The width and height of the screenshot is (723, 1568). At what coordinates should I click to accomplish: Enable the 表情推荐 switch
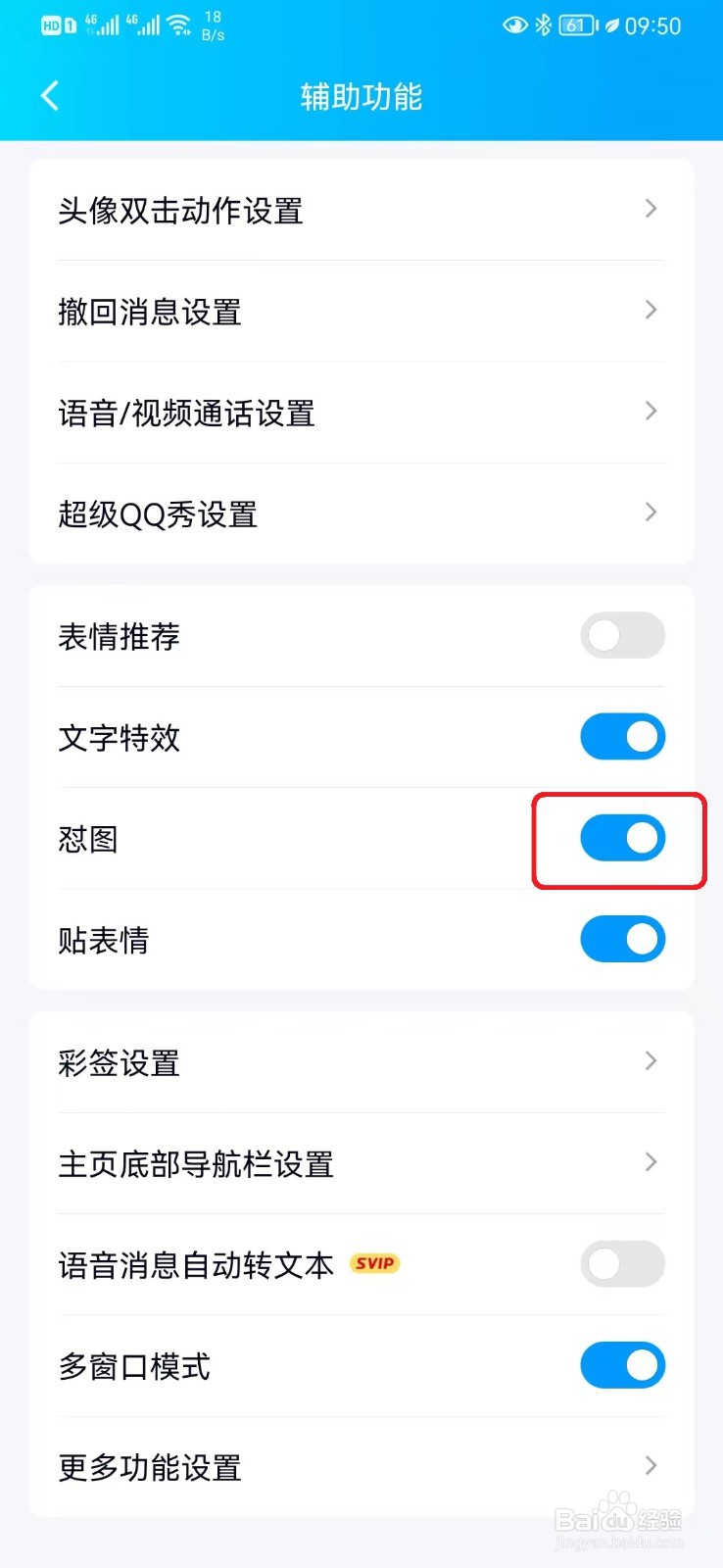pos(622,636)
